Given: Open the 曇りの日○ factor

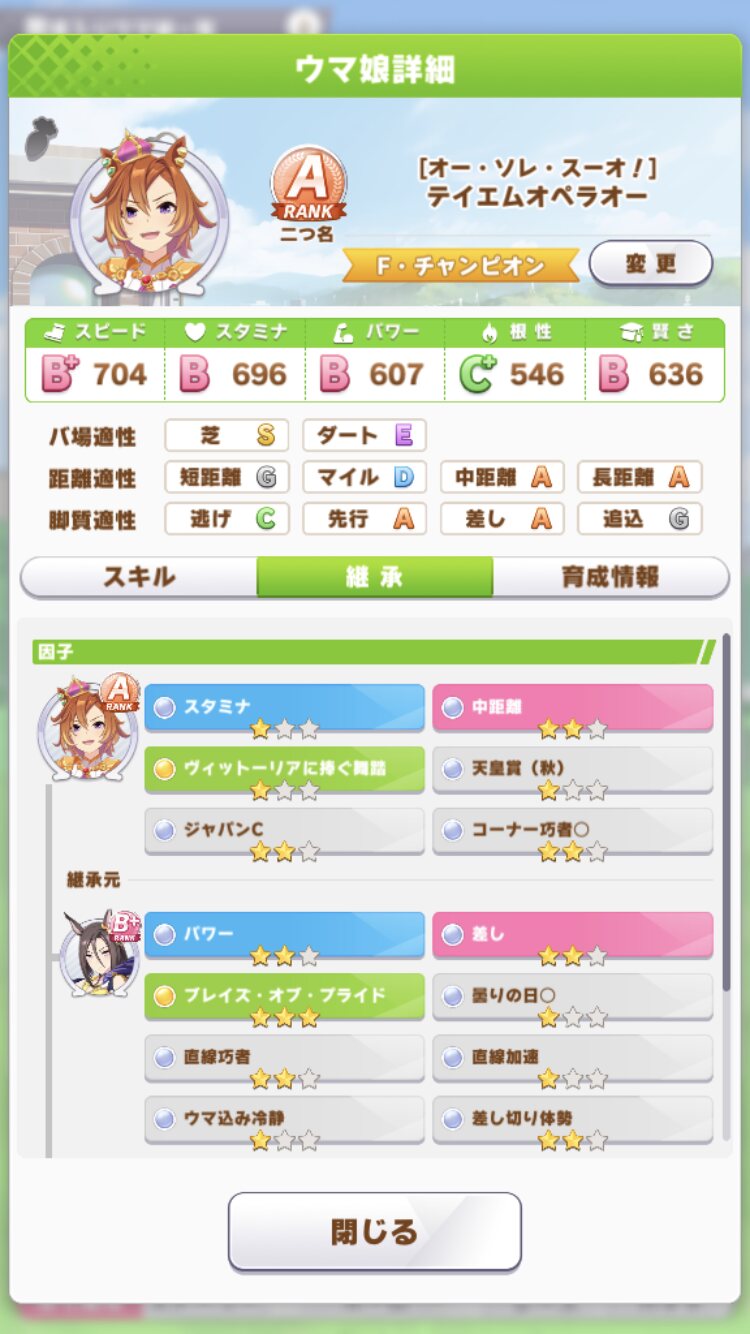Looking at the screenshot, I should pos(572,996).
